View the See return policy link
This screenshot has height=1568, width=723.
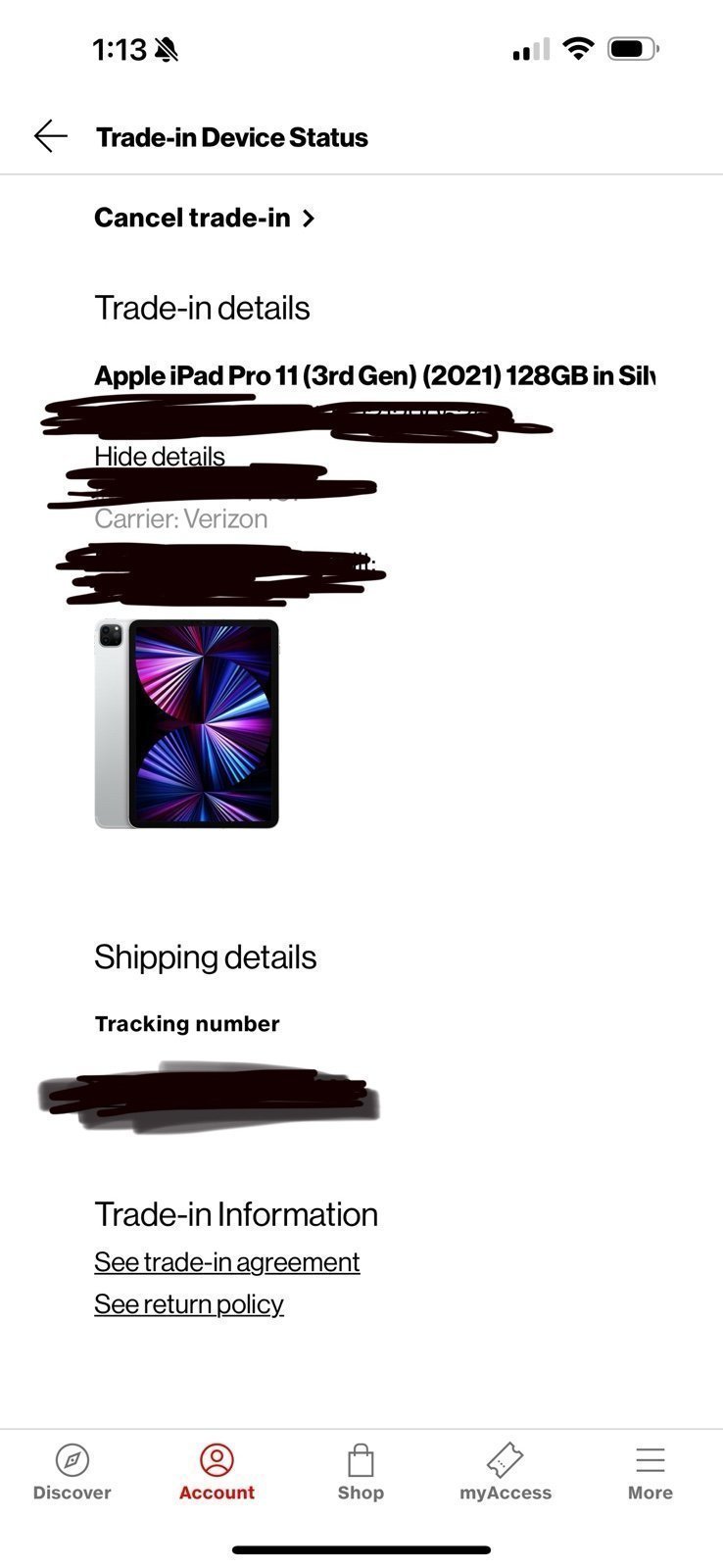(189, 1304)
